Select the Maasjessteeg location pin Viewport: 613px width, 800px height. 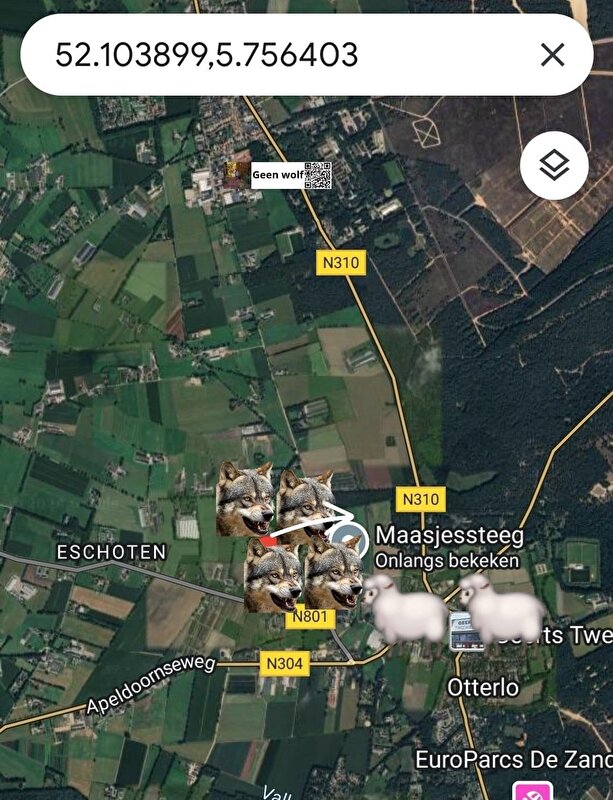click(349, 540)
